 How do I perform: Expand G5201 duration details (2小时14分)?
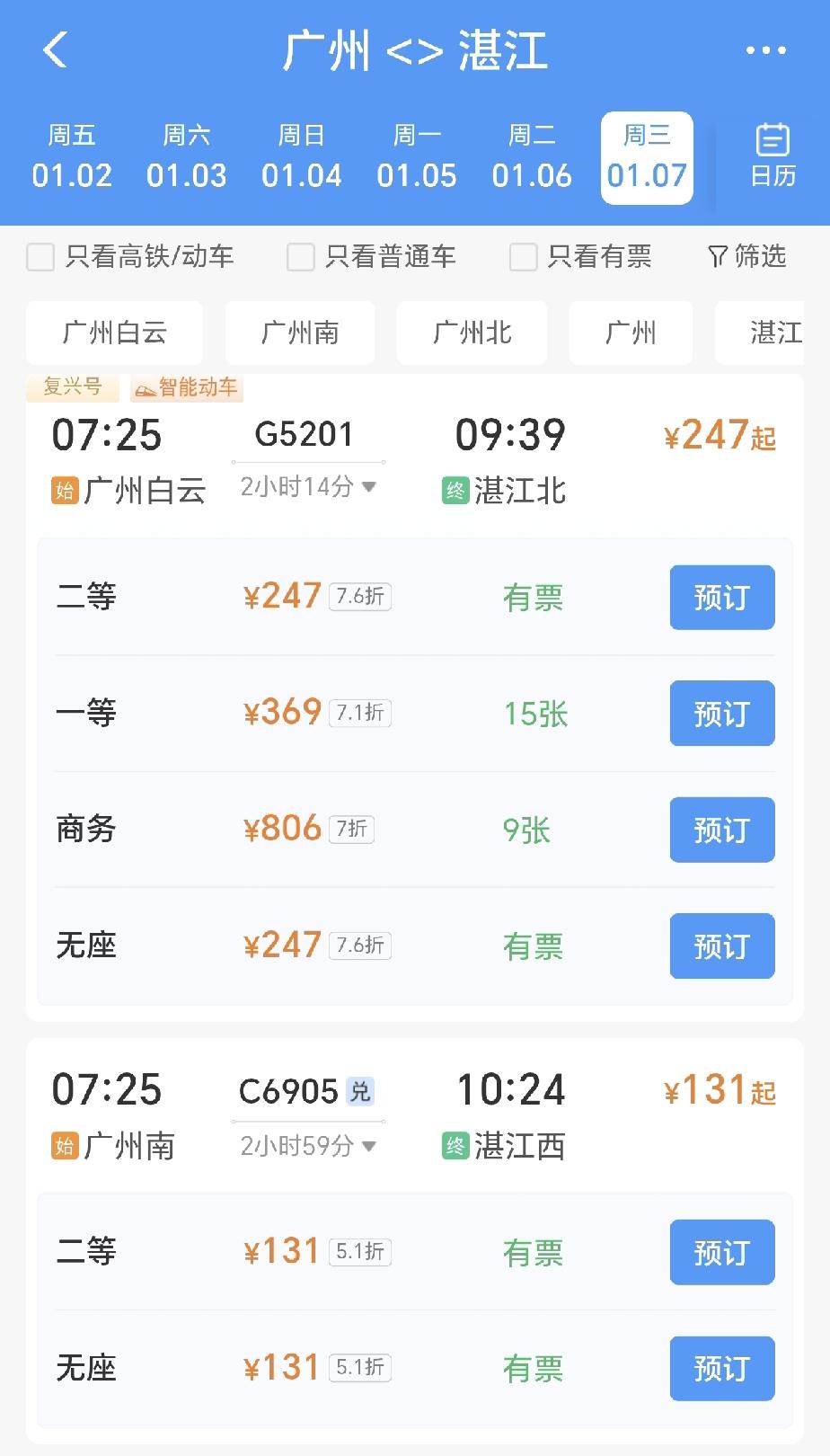[x=307, y=486]
